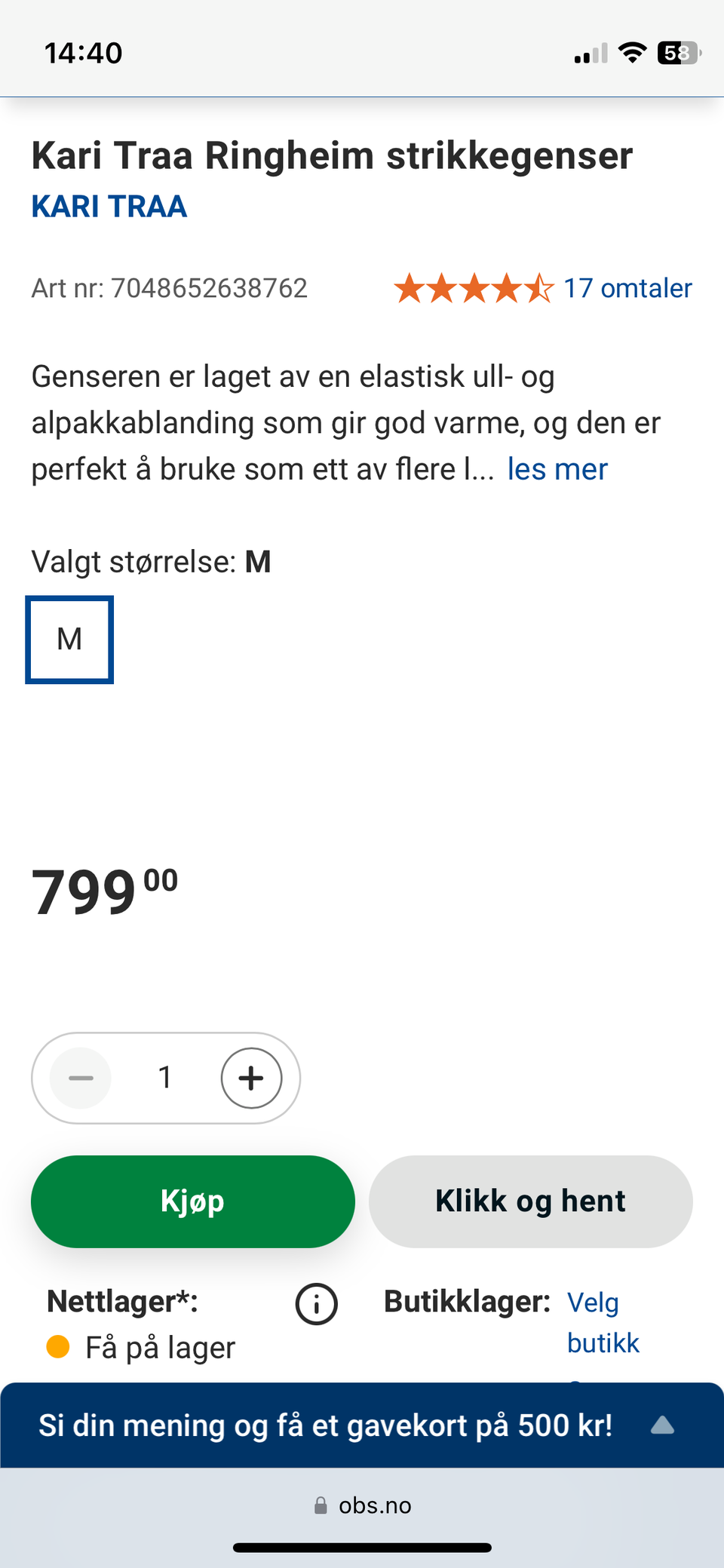Expand the description via les mer
The width and height of the screenshot is (724, 1568).
point(557,468)
